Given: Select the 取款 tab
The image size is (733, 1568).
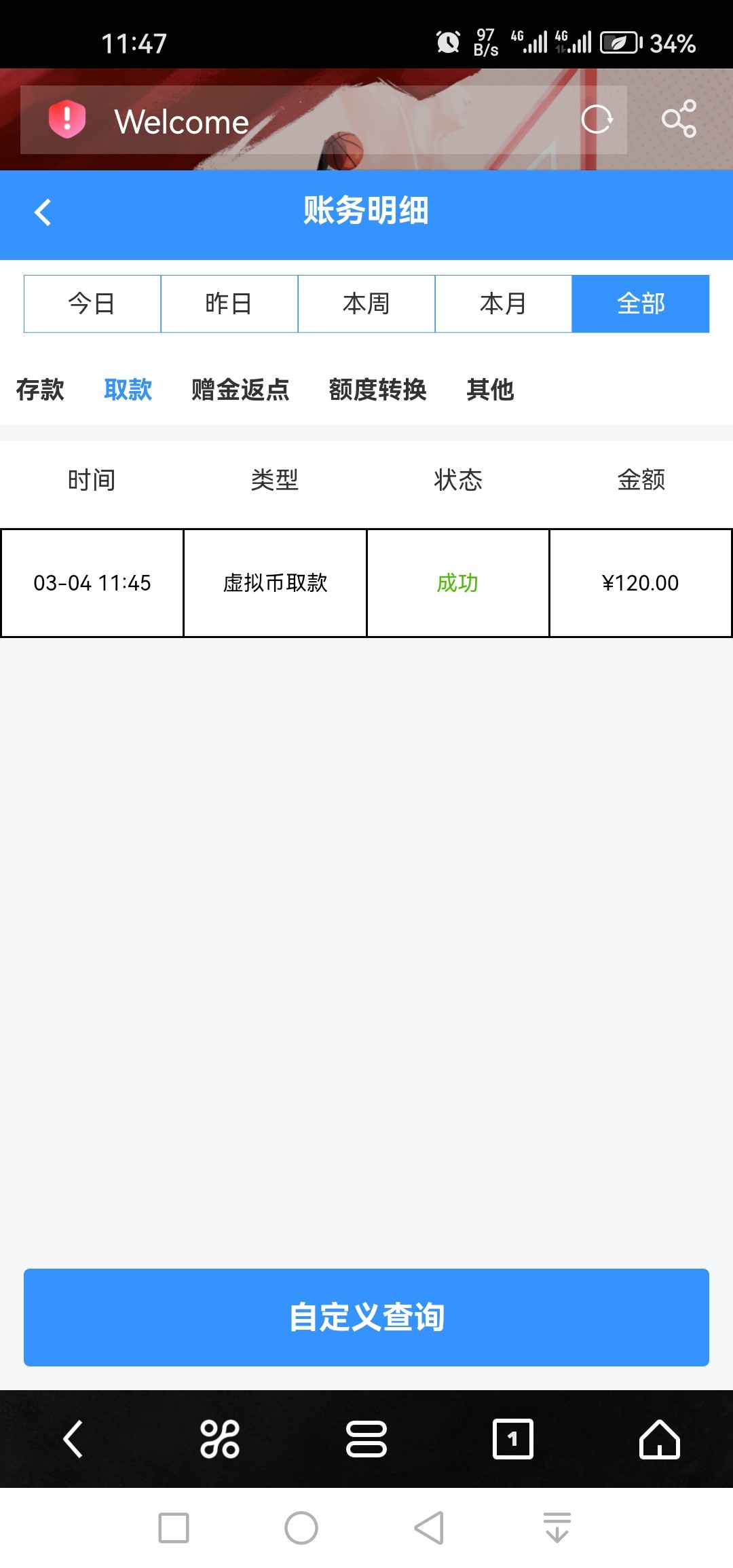Looking at the screenshot, I should [128, 390].
